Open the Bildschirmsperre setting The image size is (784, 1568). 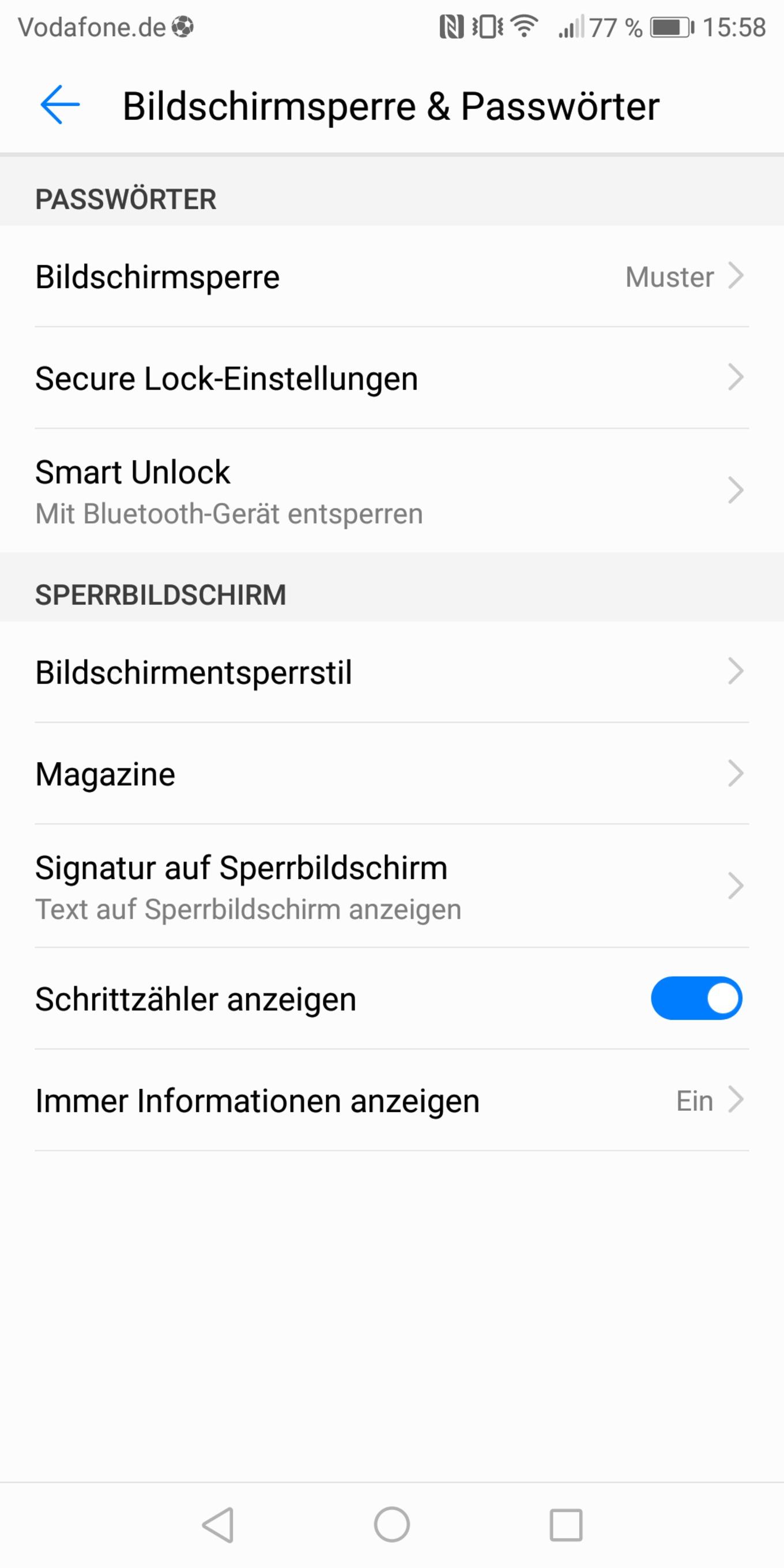click(392, 276)
